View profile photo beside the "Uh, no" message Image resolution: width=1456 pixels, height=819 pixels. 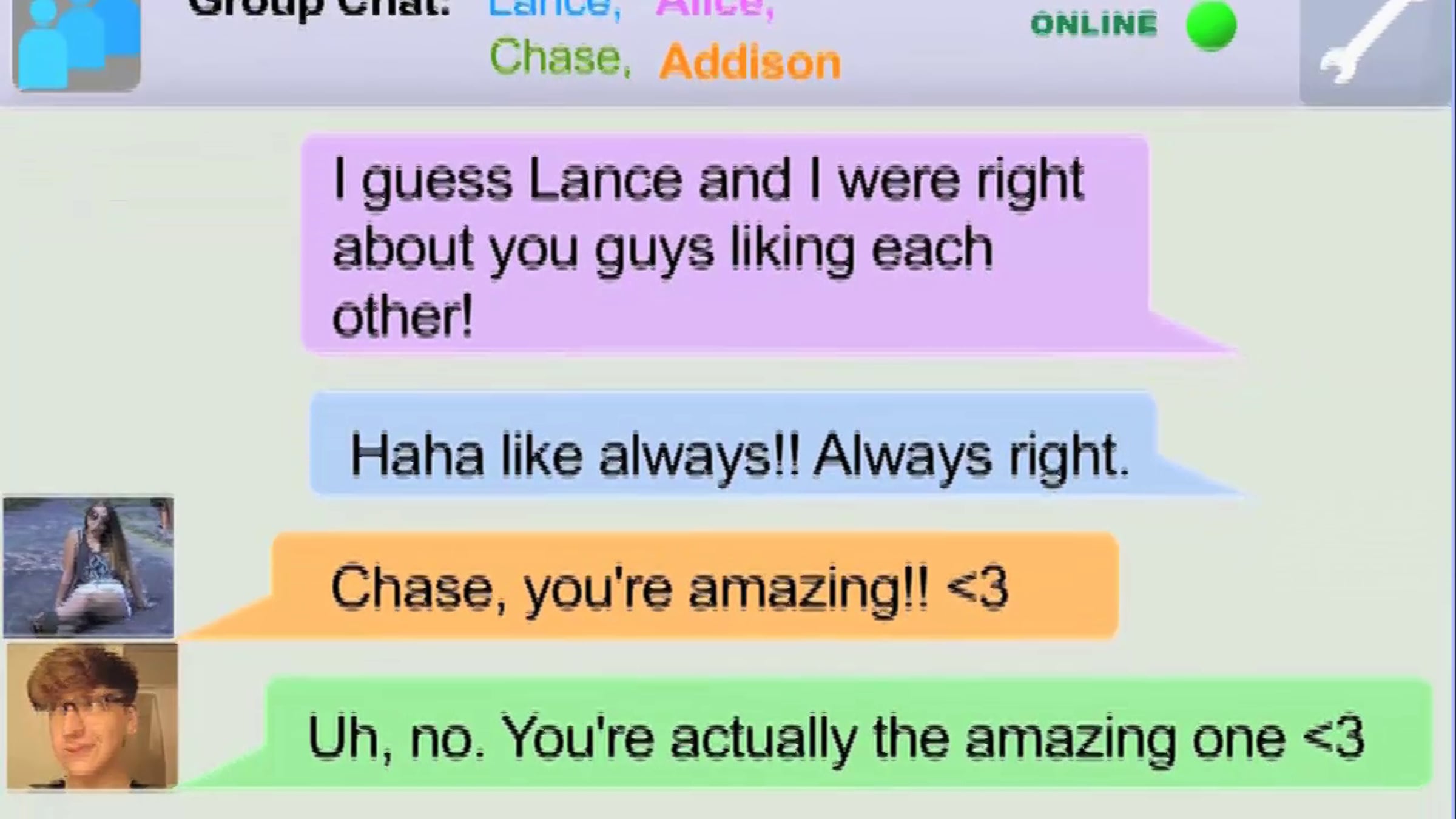(x=92, y=716)
